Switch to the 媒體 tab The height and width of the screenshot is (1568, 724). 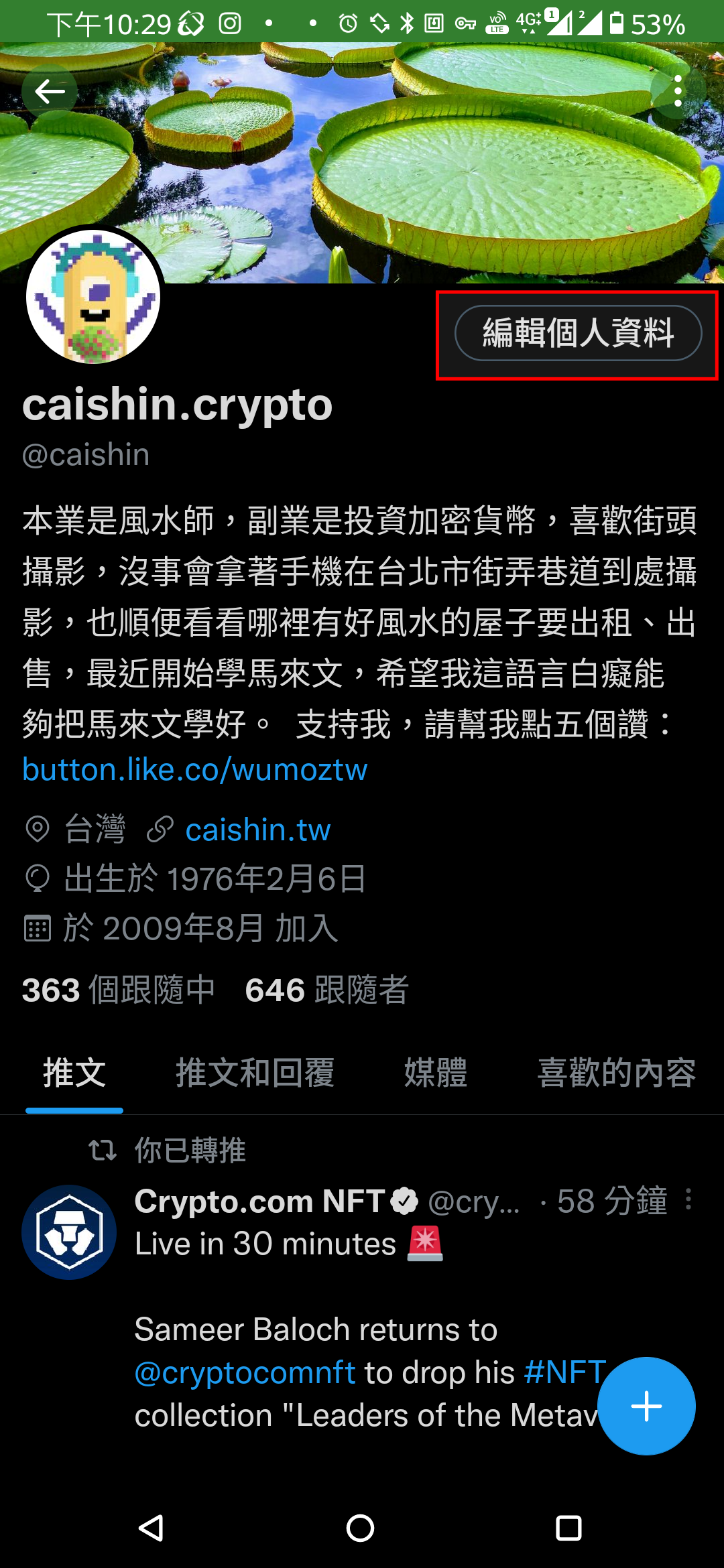point(436,1073)
